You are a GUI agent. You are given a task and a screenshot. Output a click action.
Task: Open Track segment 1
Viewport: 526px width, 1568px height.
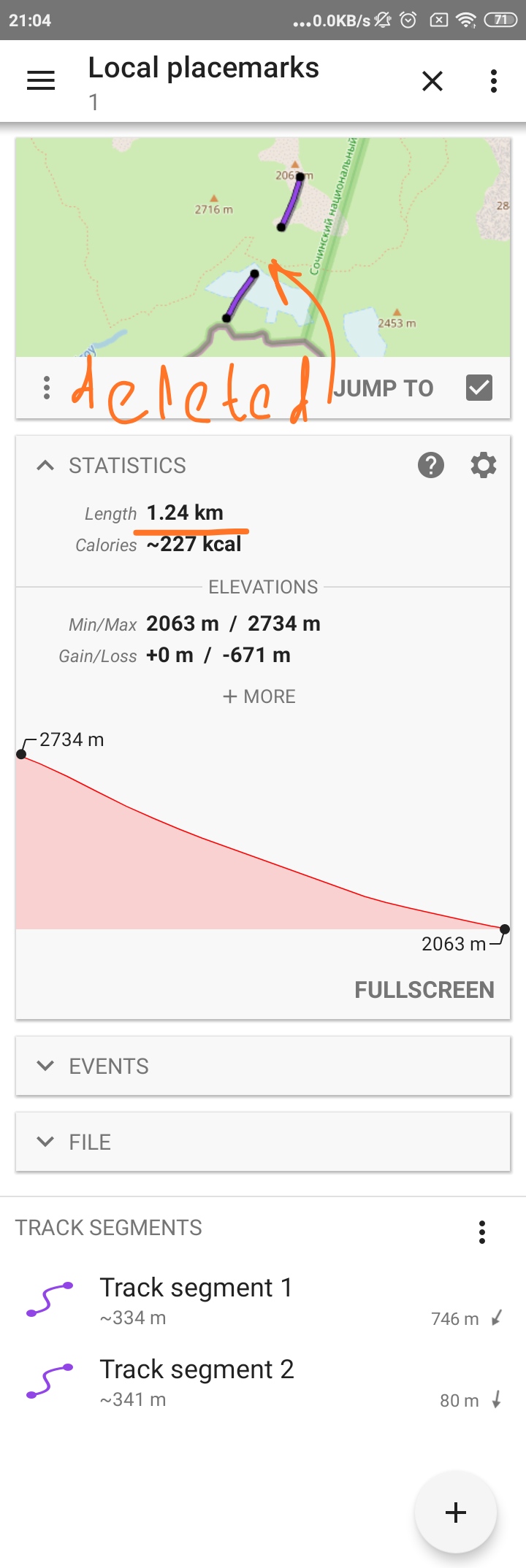(x=196, y=1299)
